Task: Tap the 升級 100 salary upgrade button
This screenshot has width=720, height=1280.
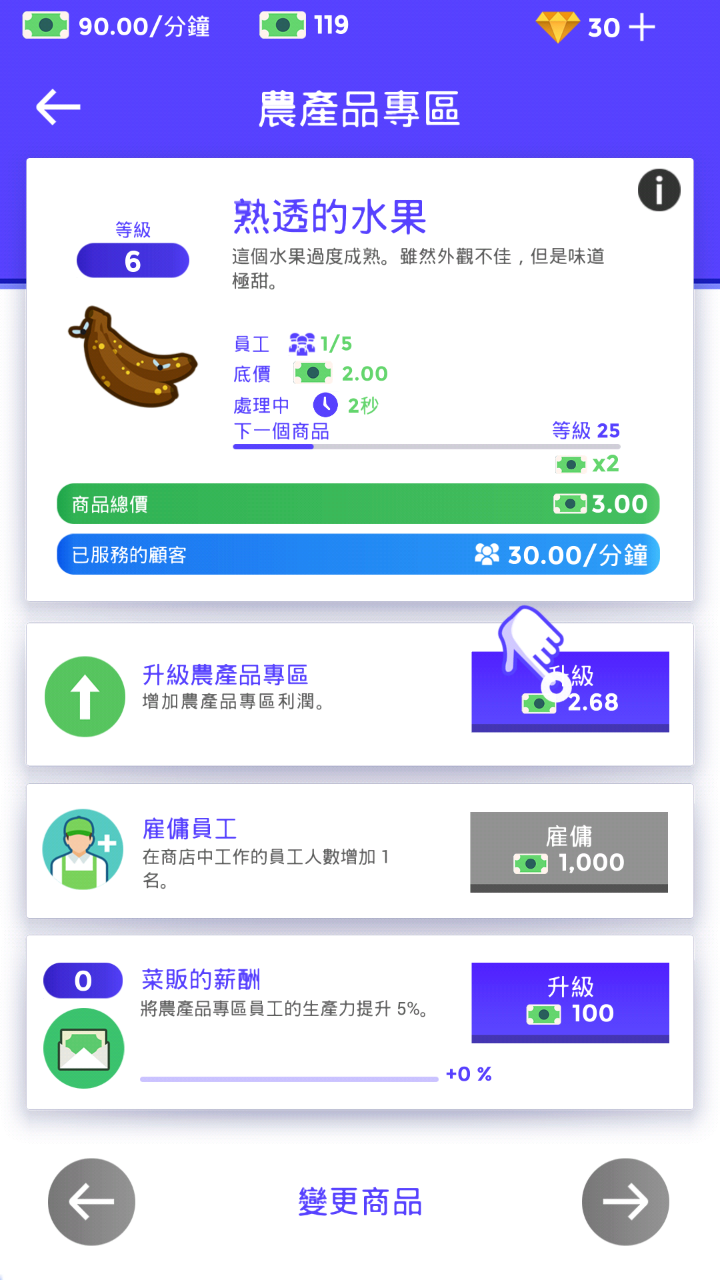Action: pos(569,1002)
